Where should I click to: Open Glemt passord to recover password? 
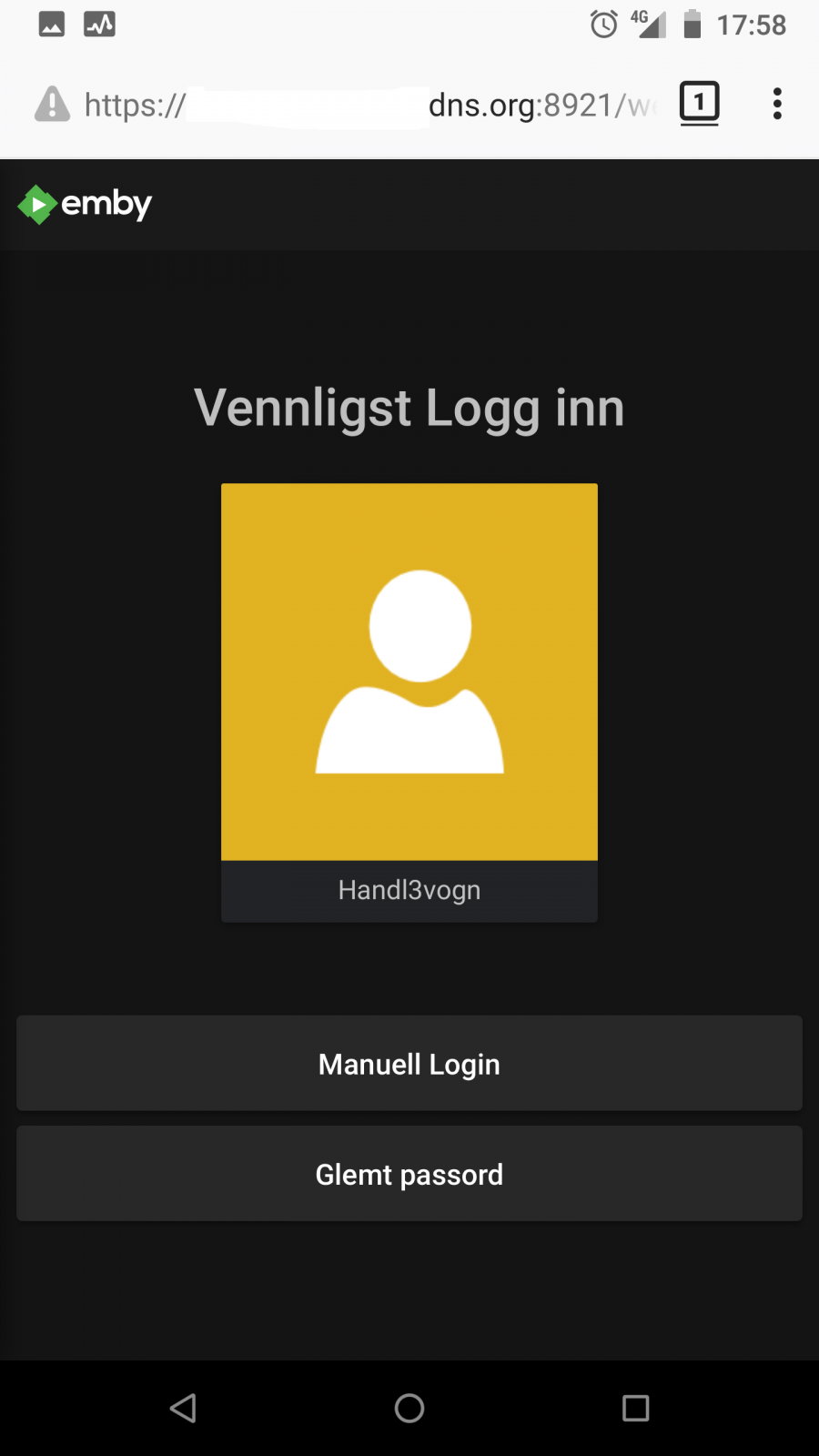pos(409,1174)
